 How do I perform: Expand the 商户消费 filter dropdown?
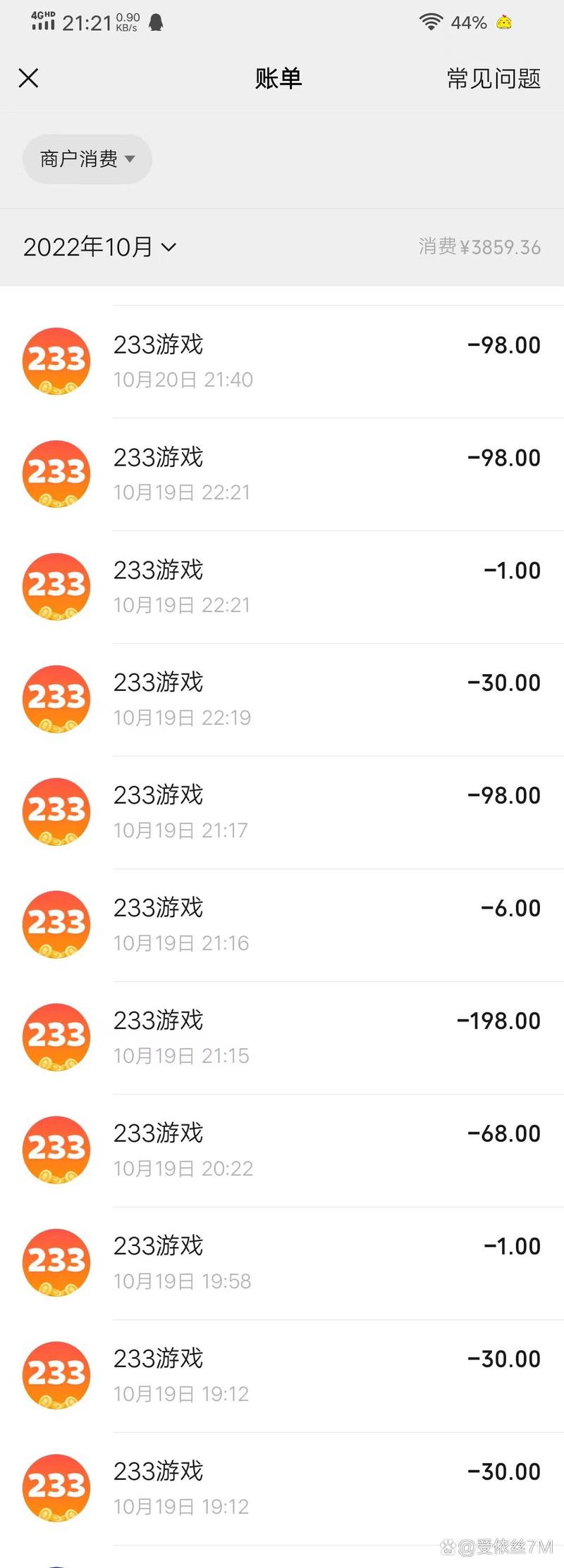click(x=87, y=159)
